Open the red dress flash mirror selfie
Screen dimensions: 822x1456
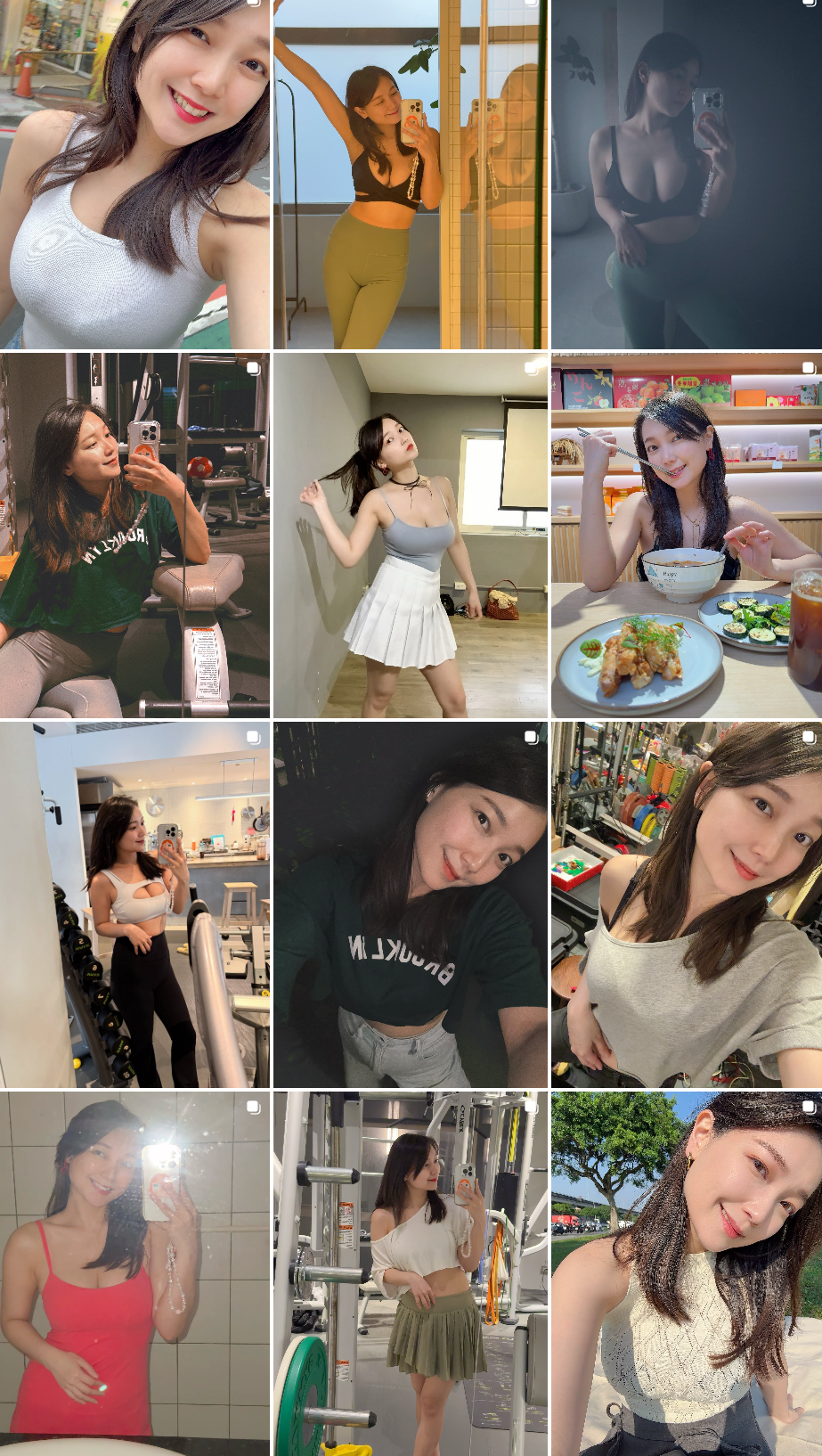pyautogui.click(x=134, y=1272)
